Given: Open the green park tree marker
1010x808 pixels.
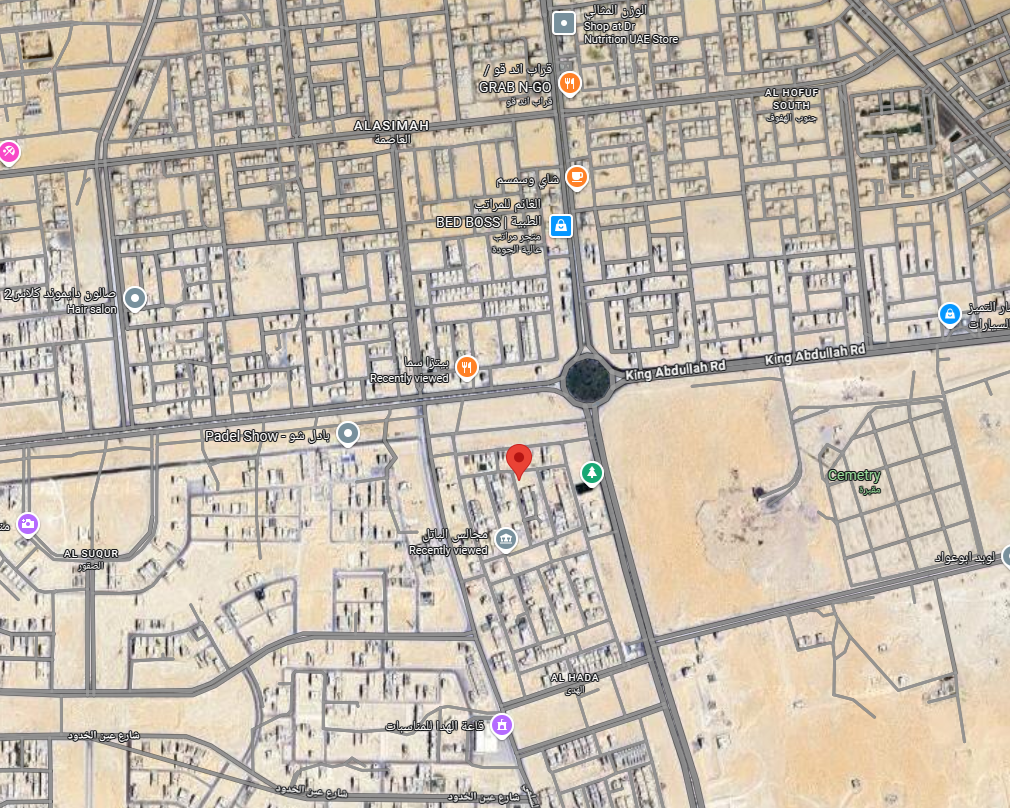Looking at the screenshot, I should coord(593,471).
